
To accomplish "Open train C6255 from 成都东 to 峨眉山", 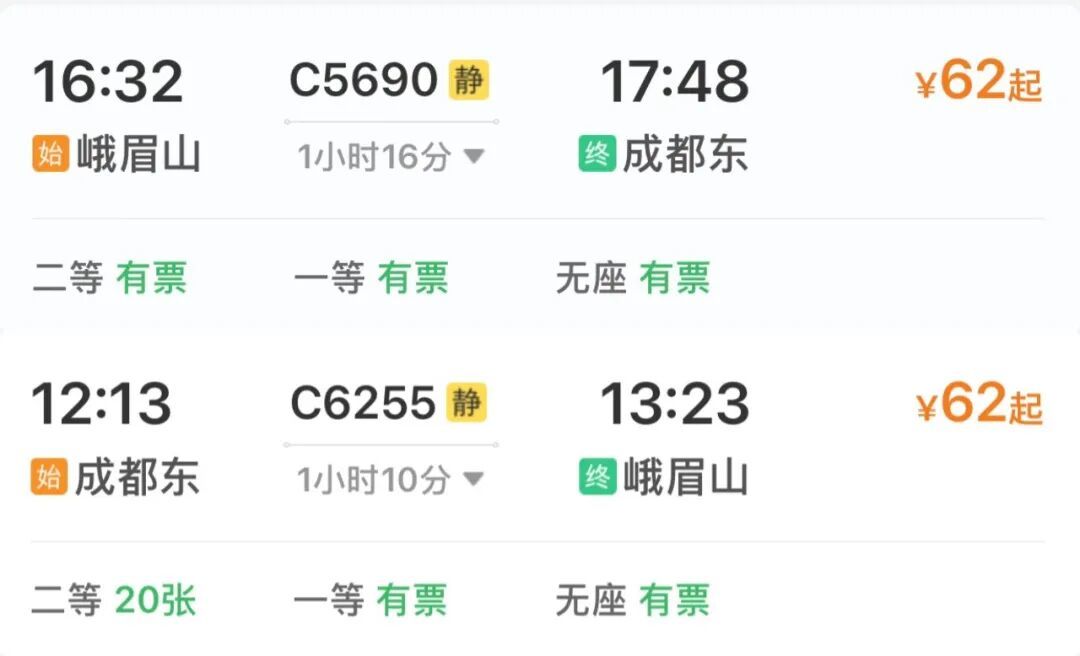I will pyautogui.click(x=540, y=491).
